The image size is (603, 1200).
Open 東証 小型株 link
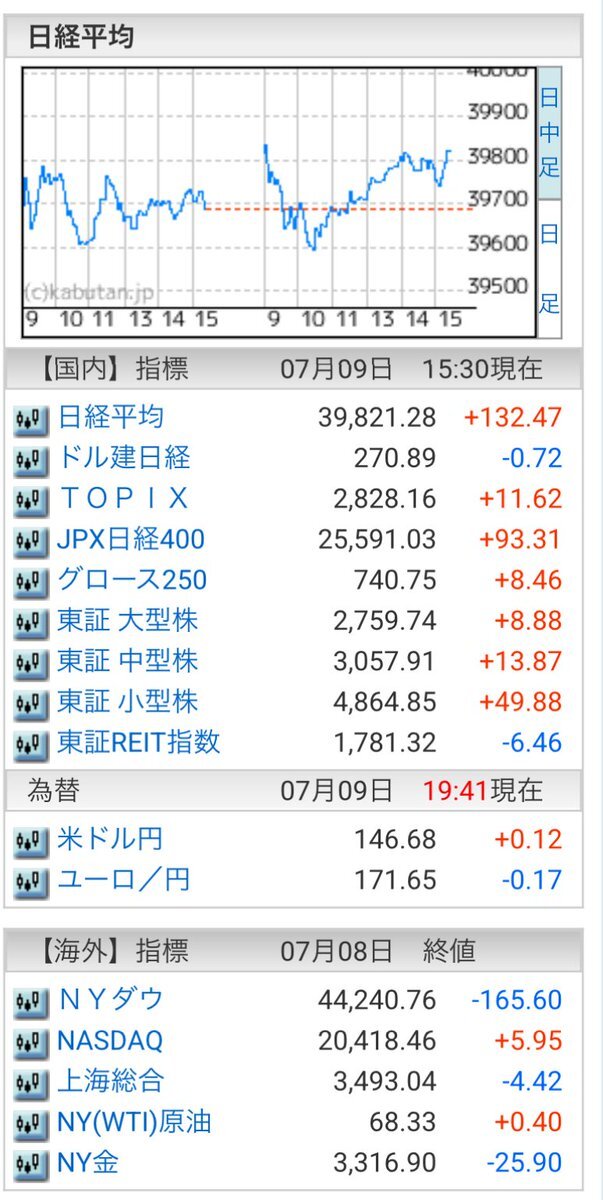pyautogui.click(x=128, y=702)
